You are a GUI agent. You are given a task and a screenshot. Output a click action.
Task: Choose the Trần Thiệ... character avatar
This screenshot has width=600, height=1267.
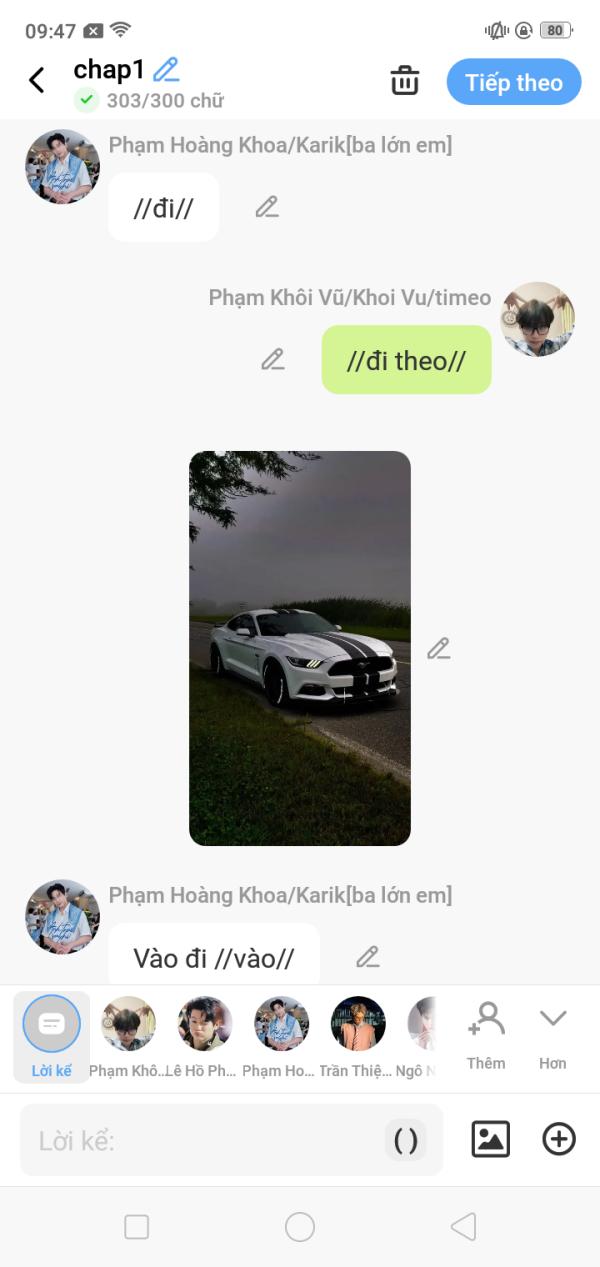point(358,1037)
